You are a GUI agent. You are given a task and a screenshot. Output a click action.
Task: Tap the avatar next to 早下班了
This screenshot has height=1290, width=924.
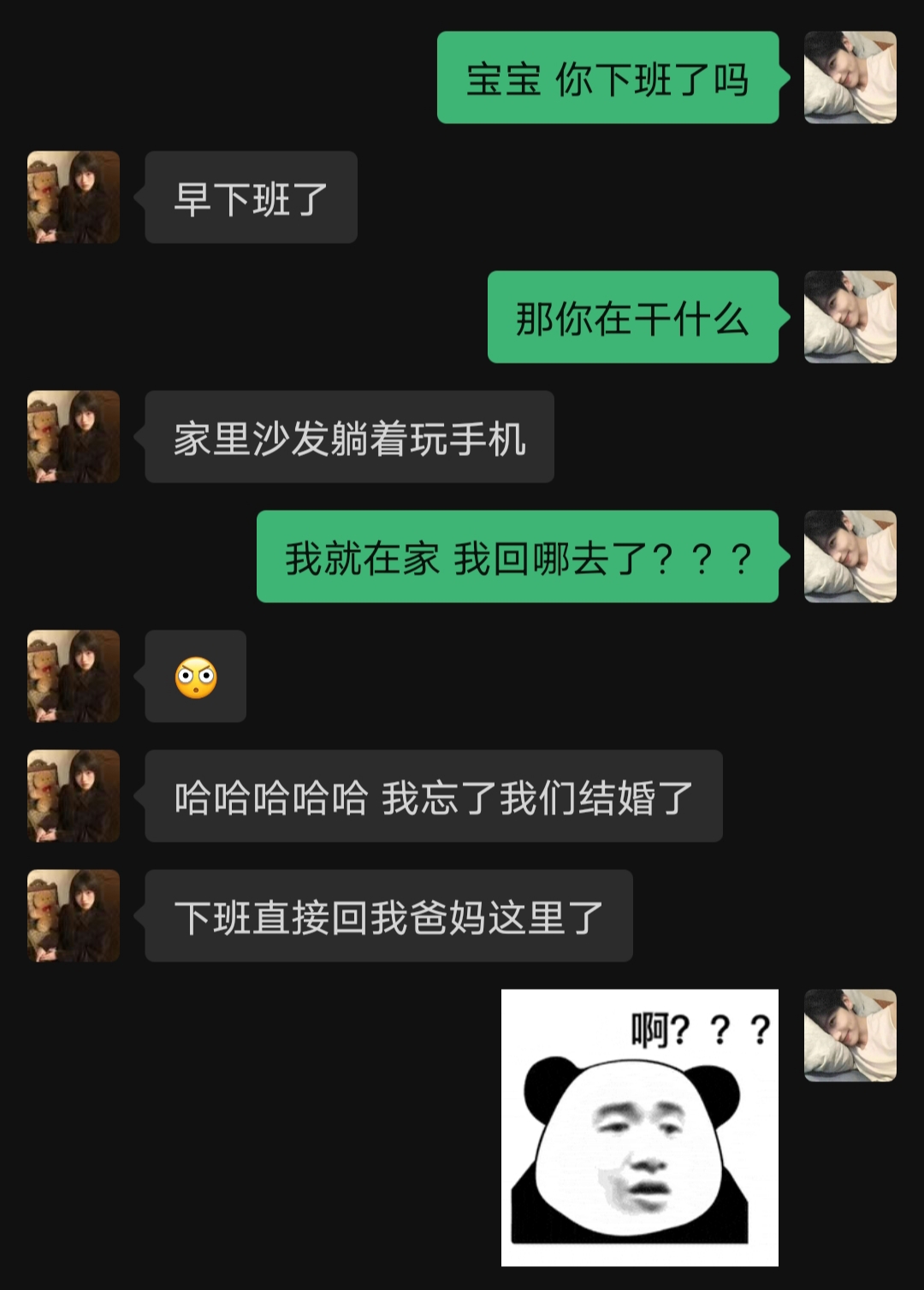coord(74,198)
